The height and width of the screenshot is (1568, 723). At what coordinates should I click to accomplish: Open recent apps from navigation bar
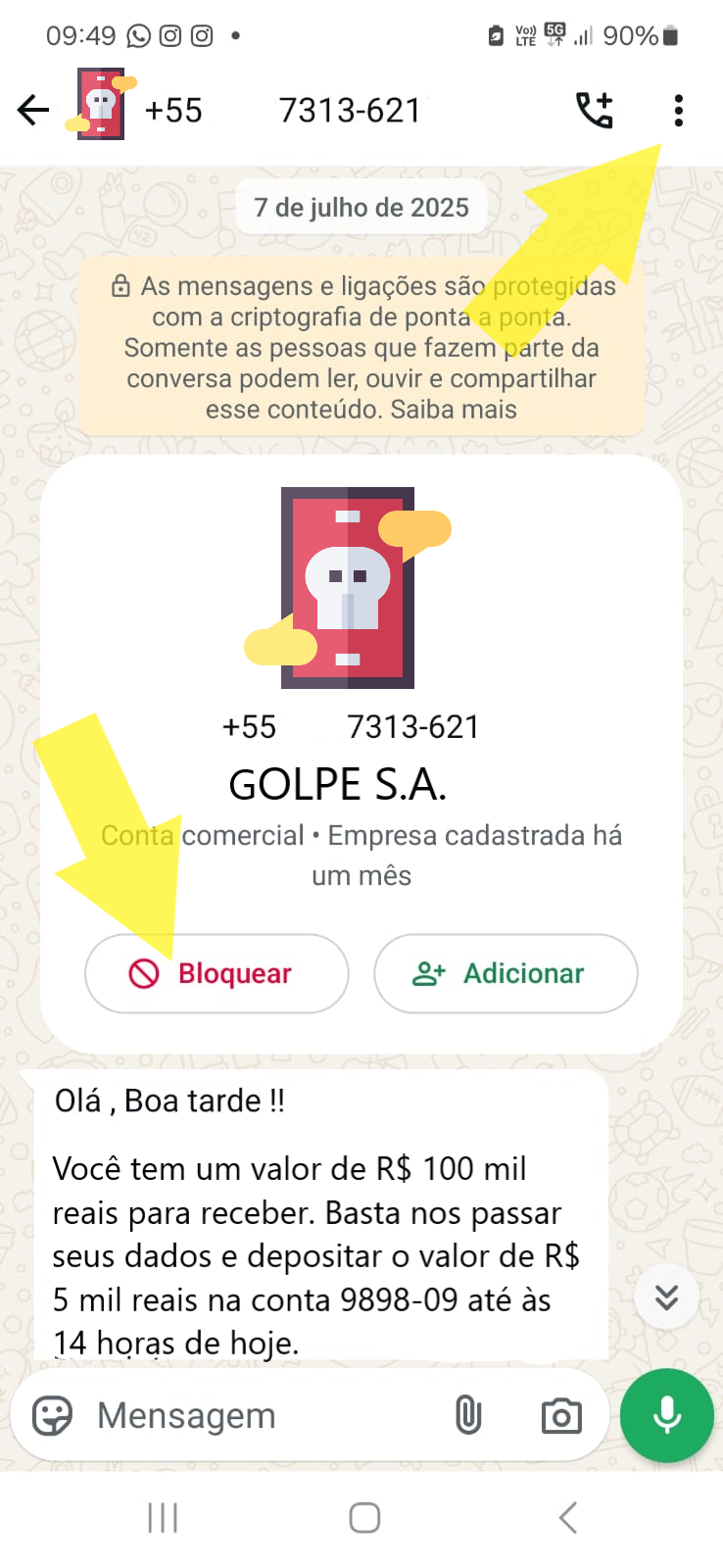163,1518
